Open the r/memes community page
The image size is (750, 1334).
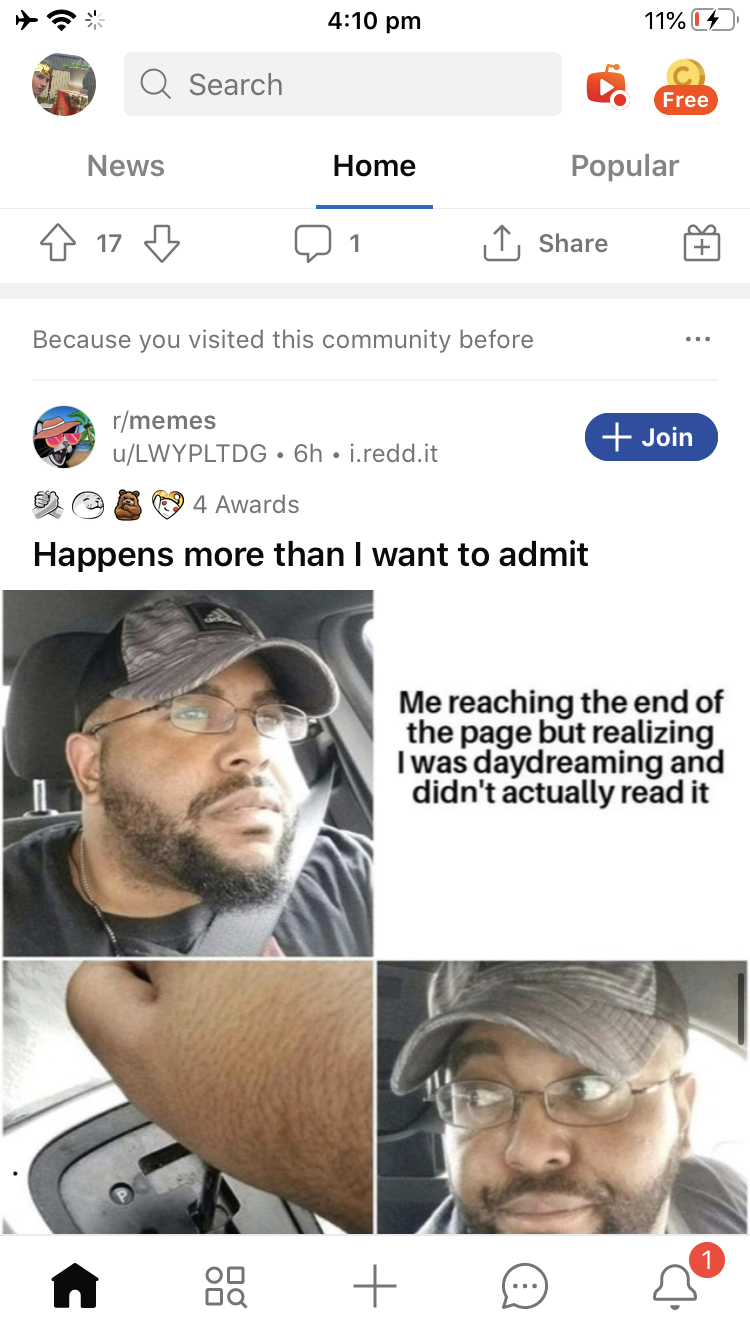point(163,421)
